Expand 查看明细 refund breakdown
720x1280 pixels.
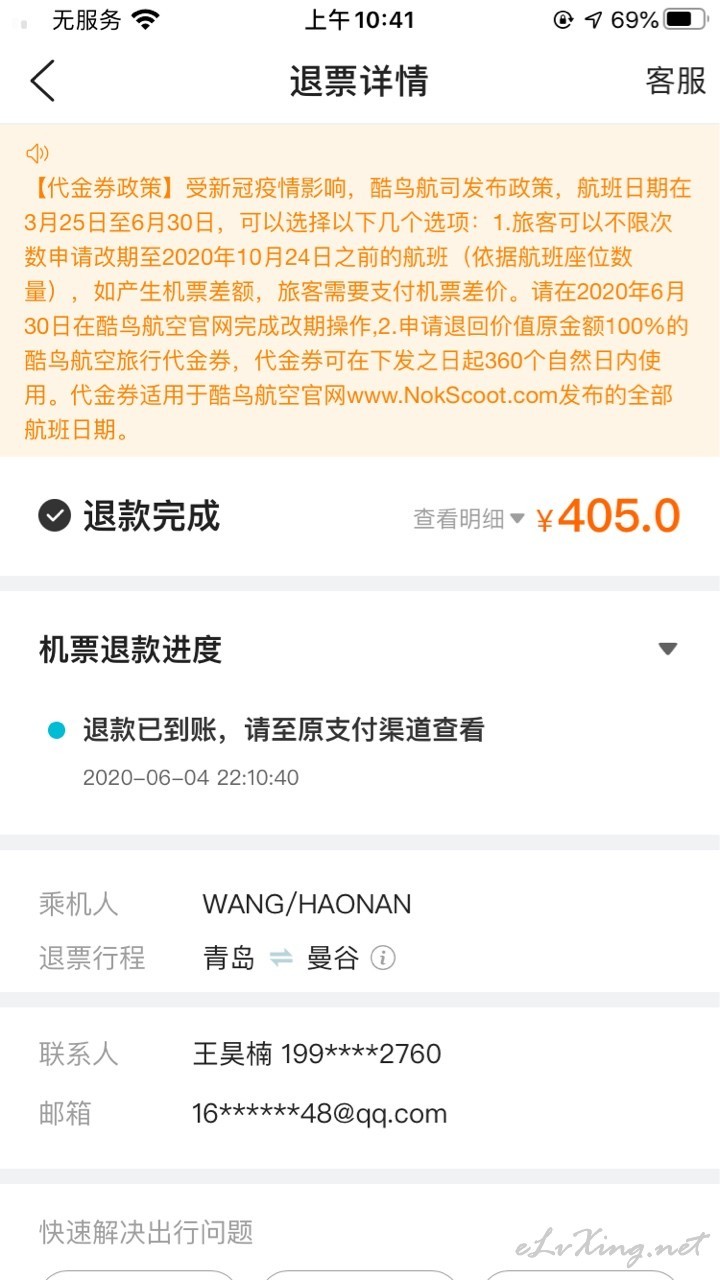[x=469, y=518]
